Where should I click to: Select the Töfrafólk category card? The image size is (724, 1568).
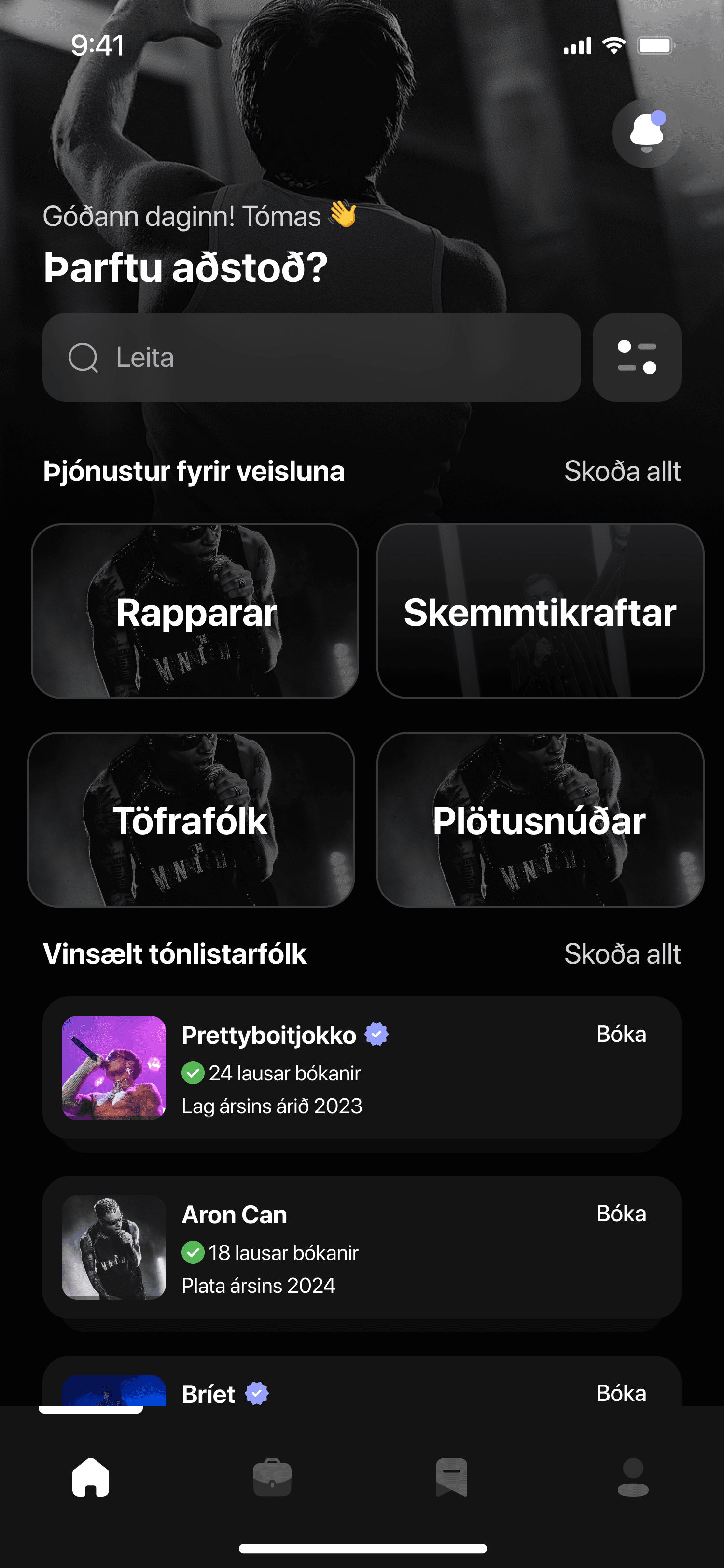pos(191,819)
